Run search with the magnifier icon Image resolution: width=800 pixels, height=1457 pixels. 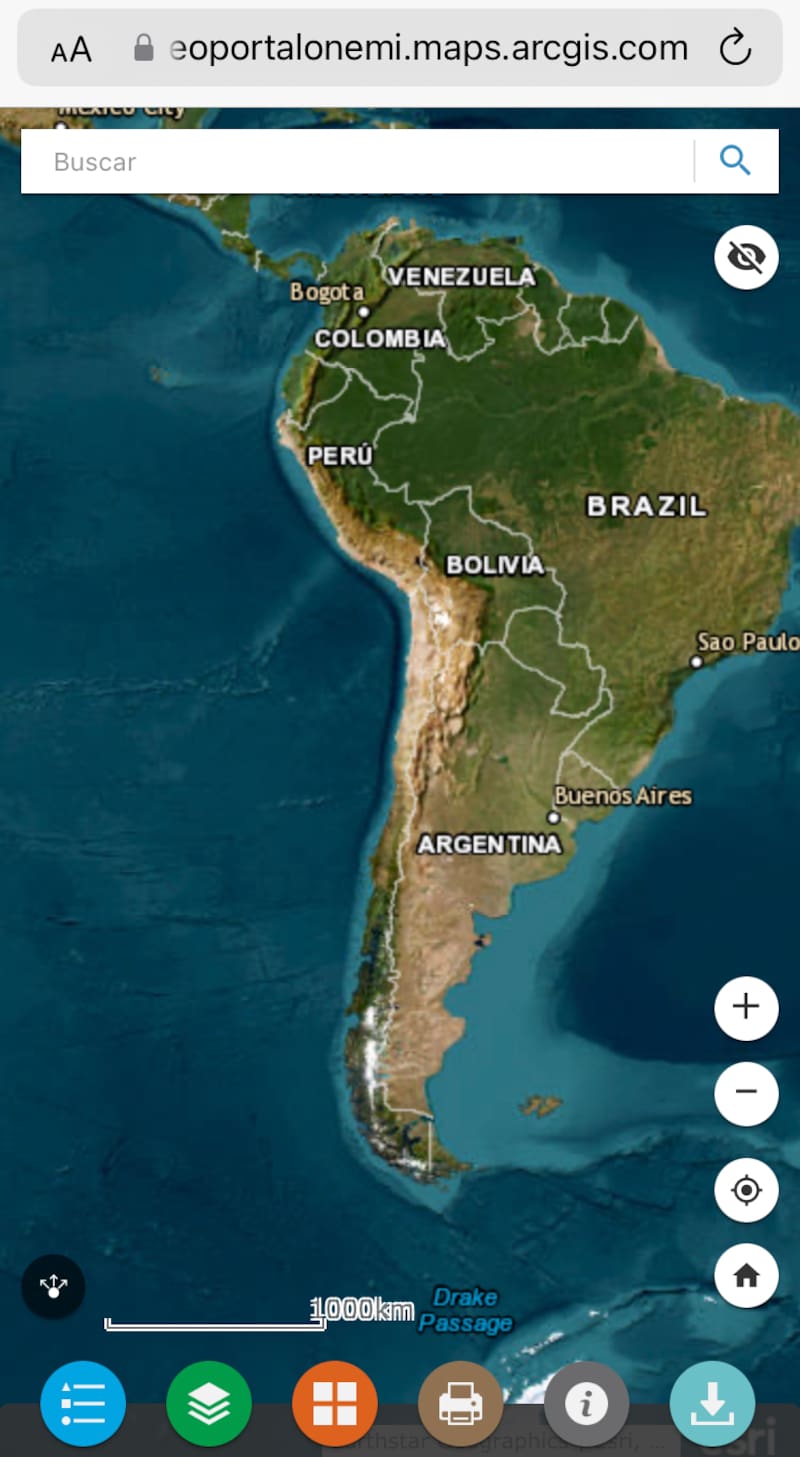tap(735, 161)
